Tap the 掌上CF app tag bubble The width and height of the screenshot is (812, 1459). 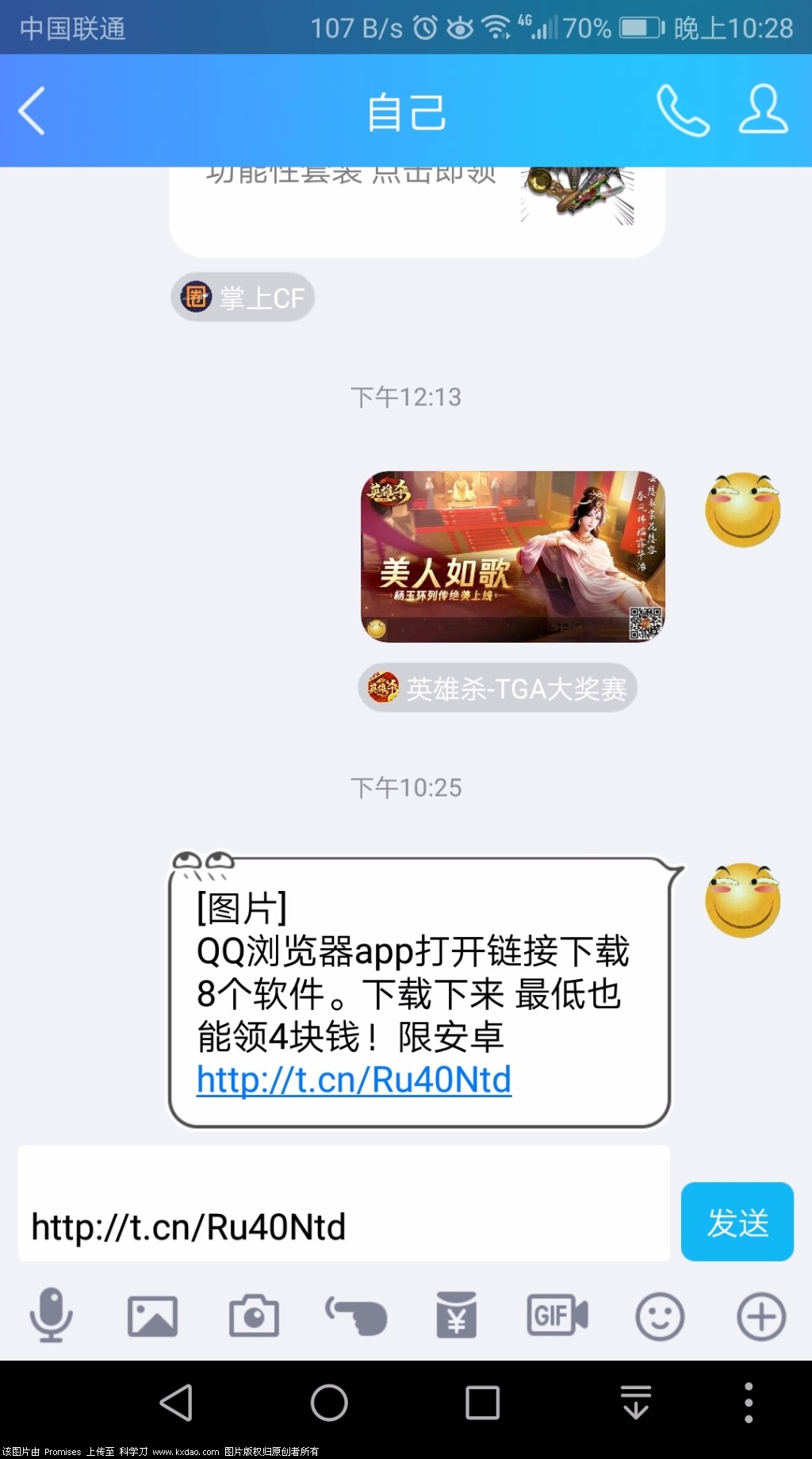pos(242,296)
